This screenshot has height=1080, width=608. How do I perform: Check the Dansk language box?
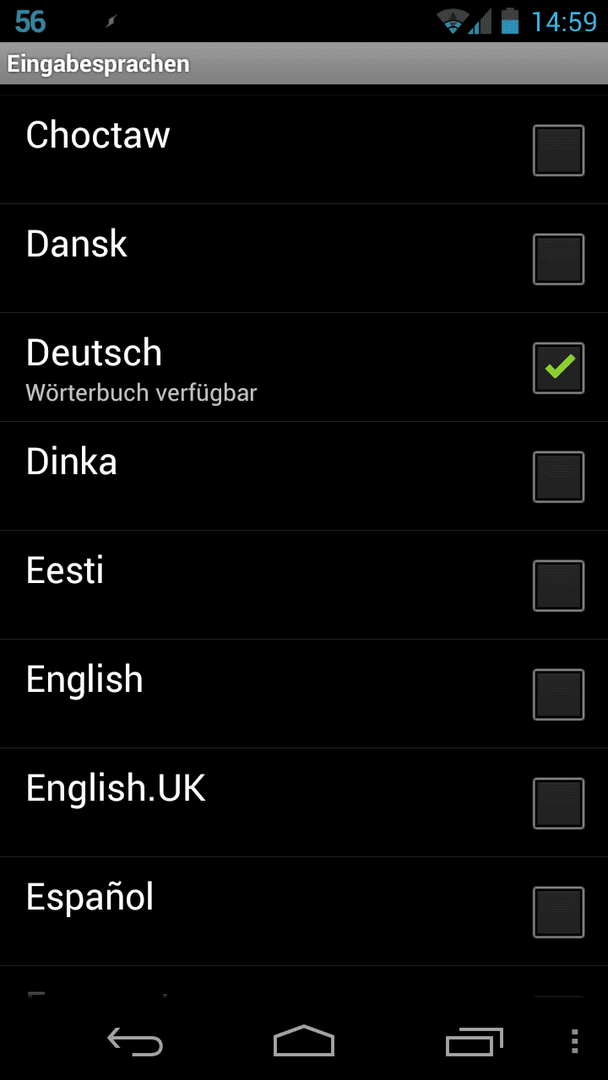point(558,259)
